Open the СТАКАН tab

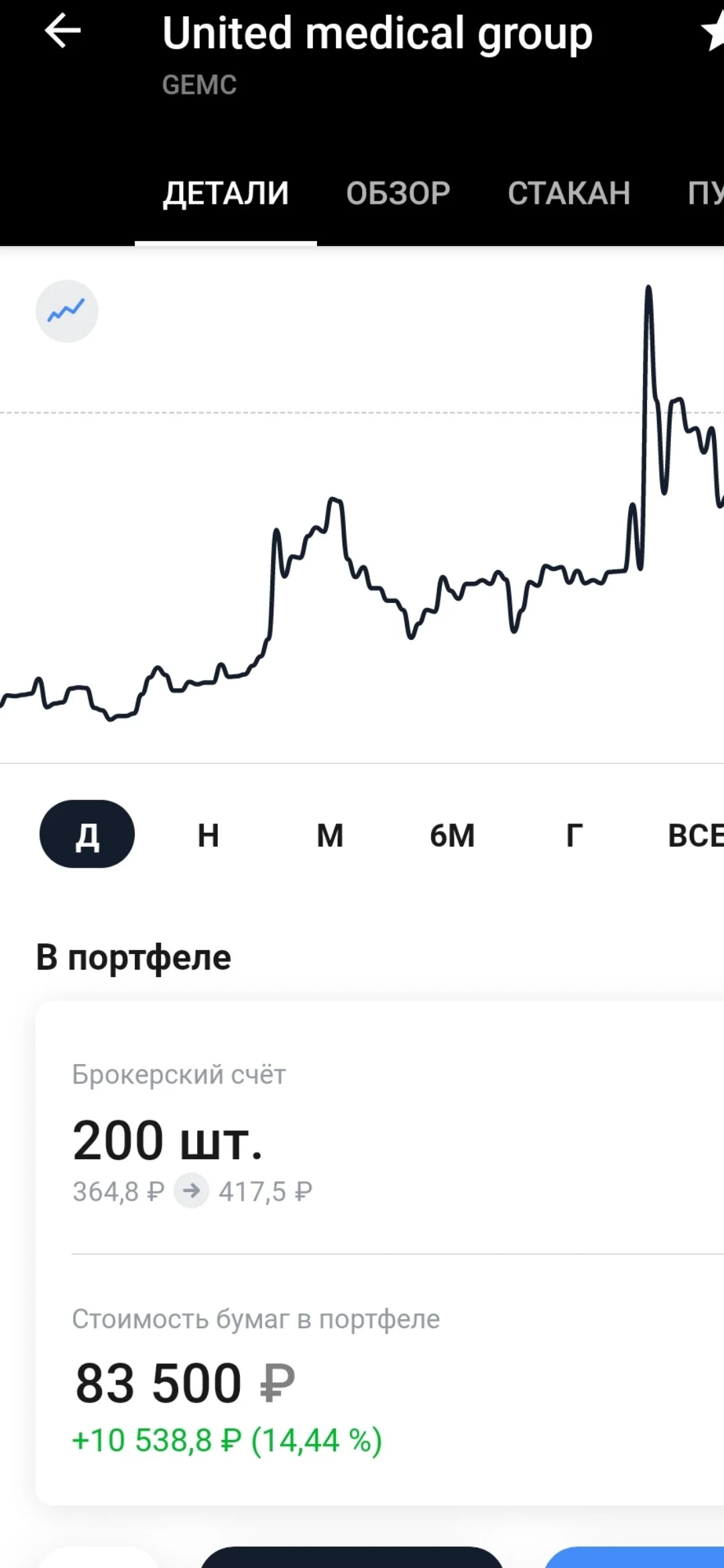(x=569, y=194)
